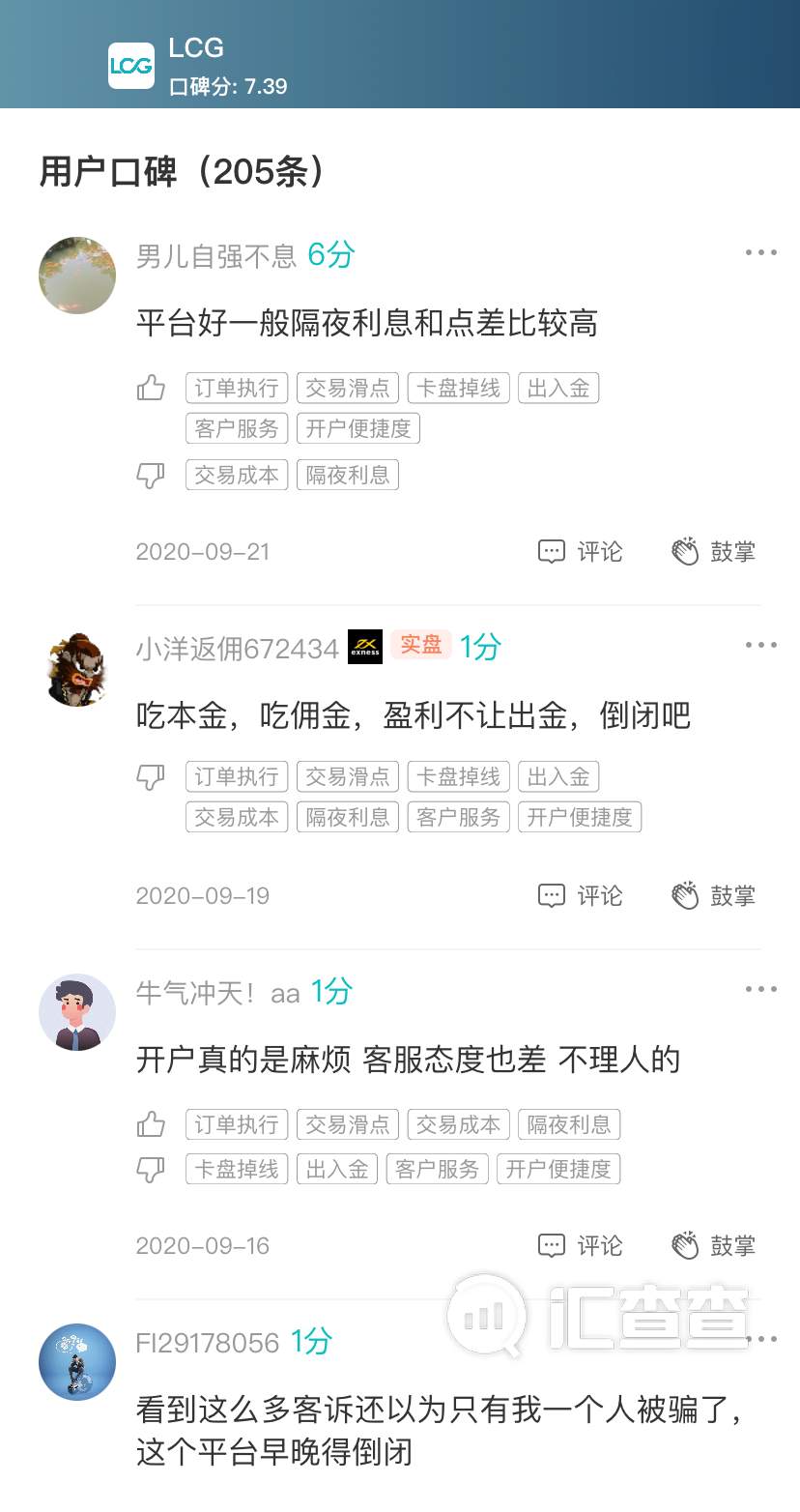The width and height of the screenshot is (800, 1512).
Task: Toggle the 开户便捷度 tag on 牛气冲天's review
Action: (x=557, y=1169)
